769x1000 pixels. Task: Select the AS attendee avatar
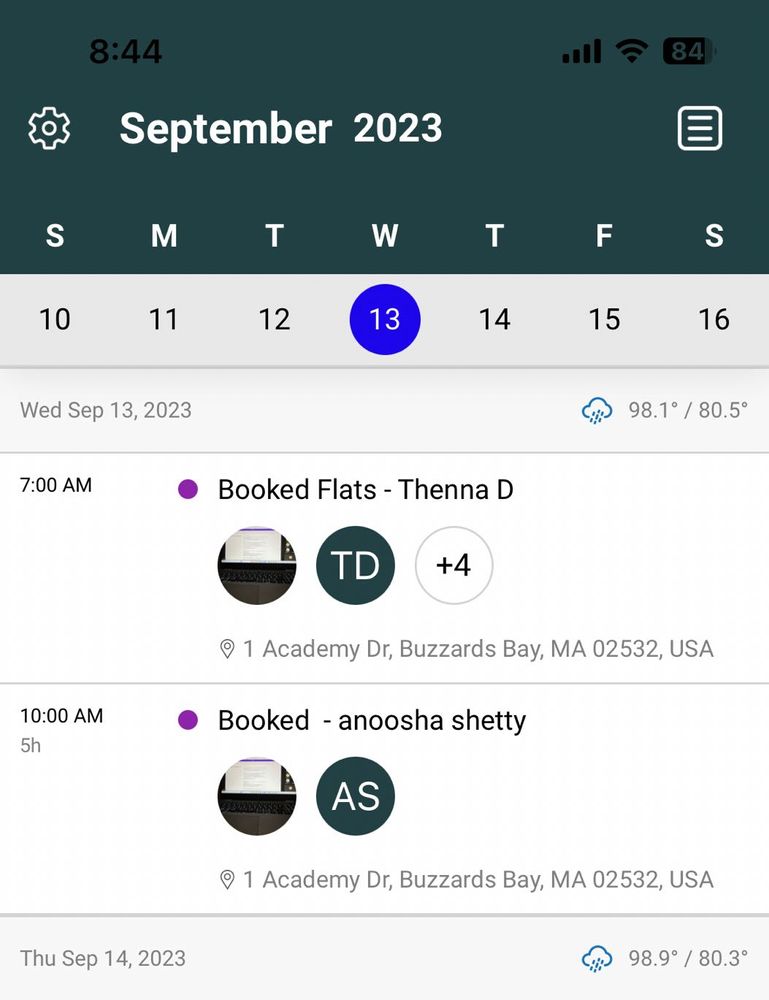tap(355, 796)
